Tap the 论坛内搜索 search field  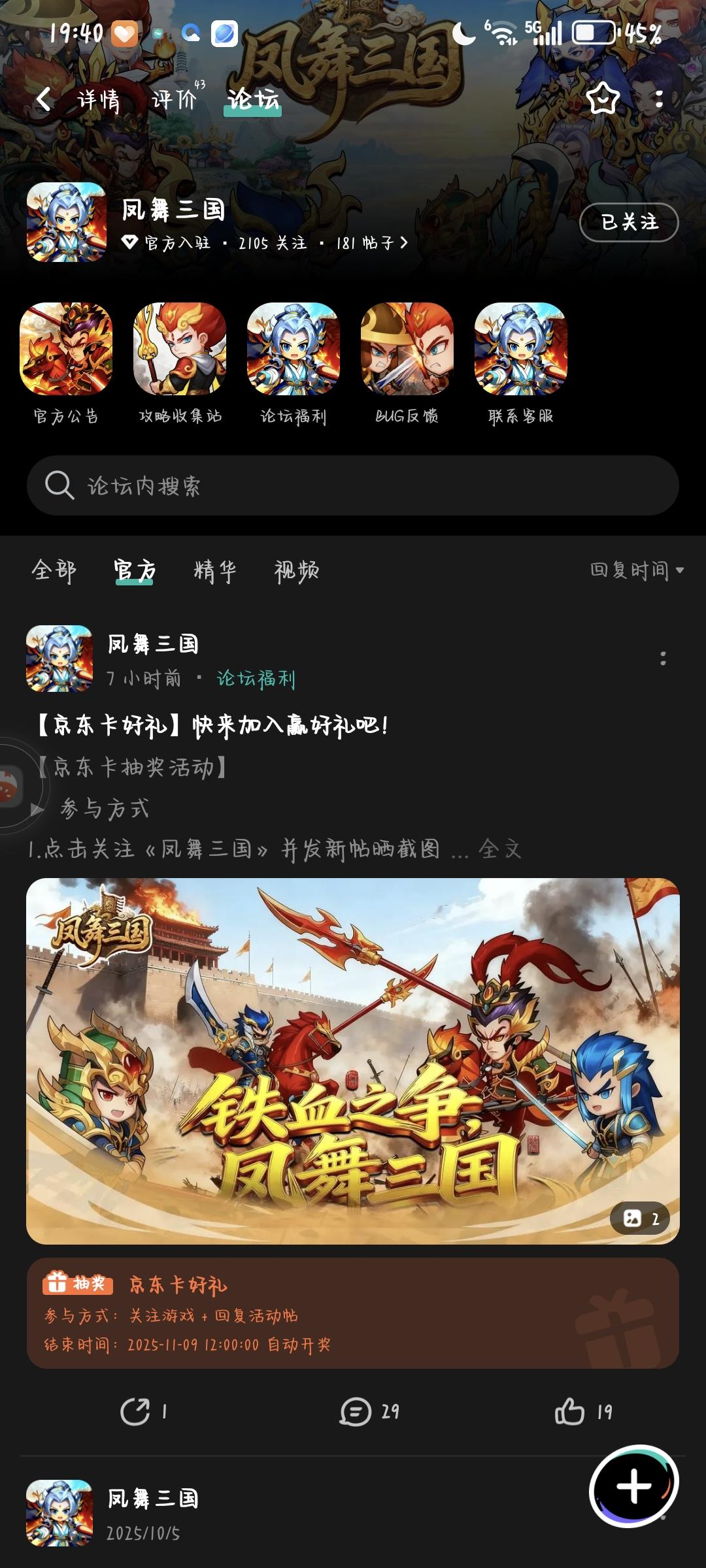click(353, 485)
